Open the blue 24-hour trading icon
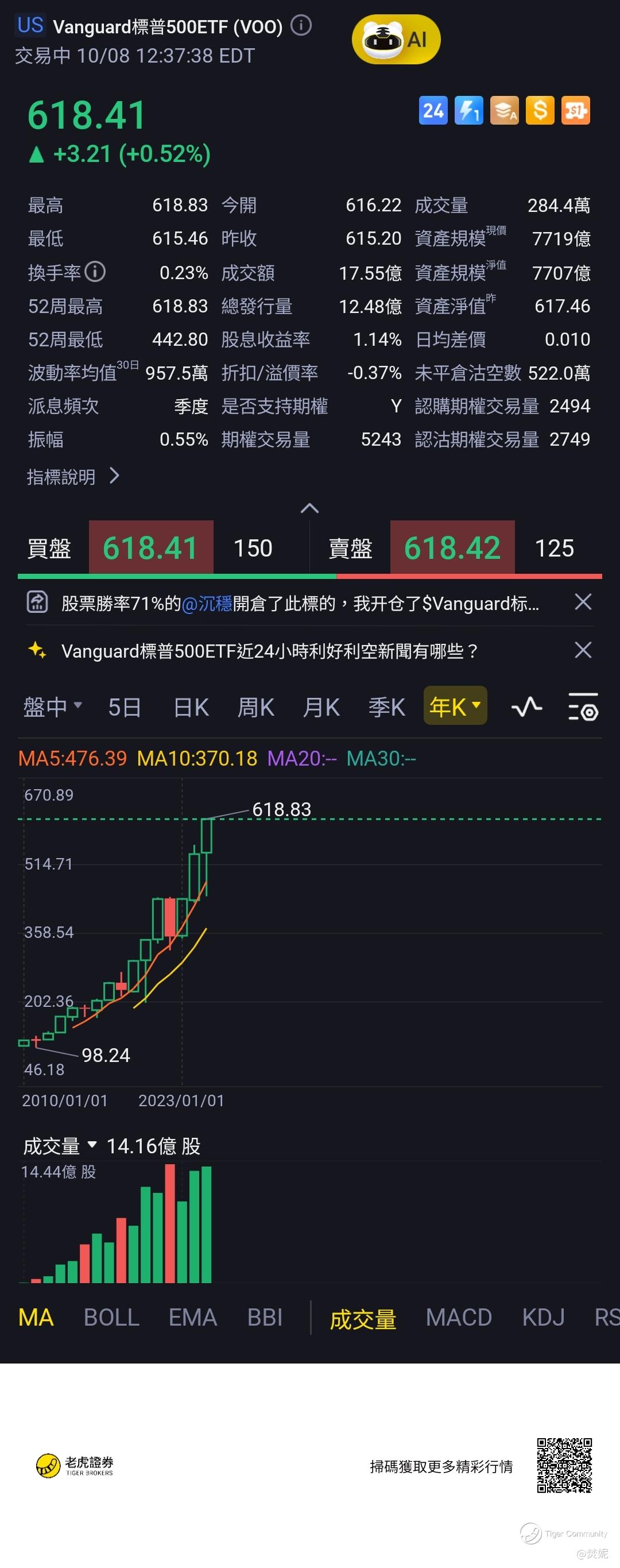The height and width of the screenshot is (1568, 620). [433, 111]
